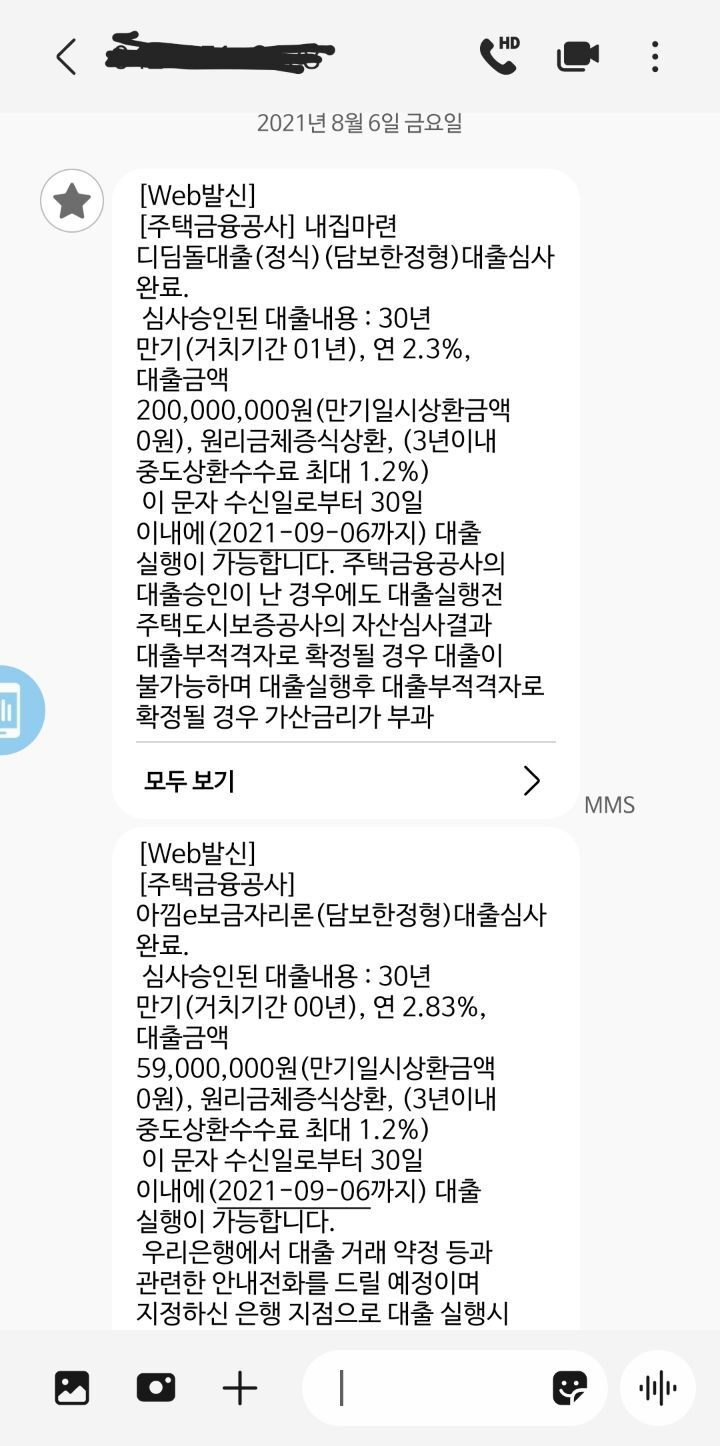Open the camera to capture a photo
This screenshot has height=1446, width=720.
click(156, 1388)
